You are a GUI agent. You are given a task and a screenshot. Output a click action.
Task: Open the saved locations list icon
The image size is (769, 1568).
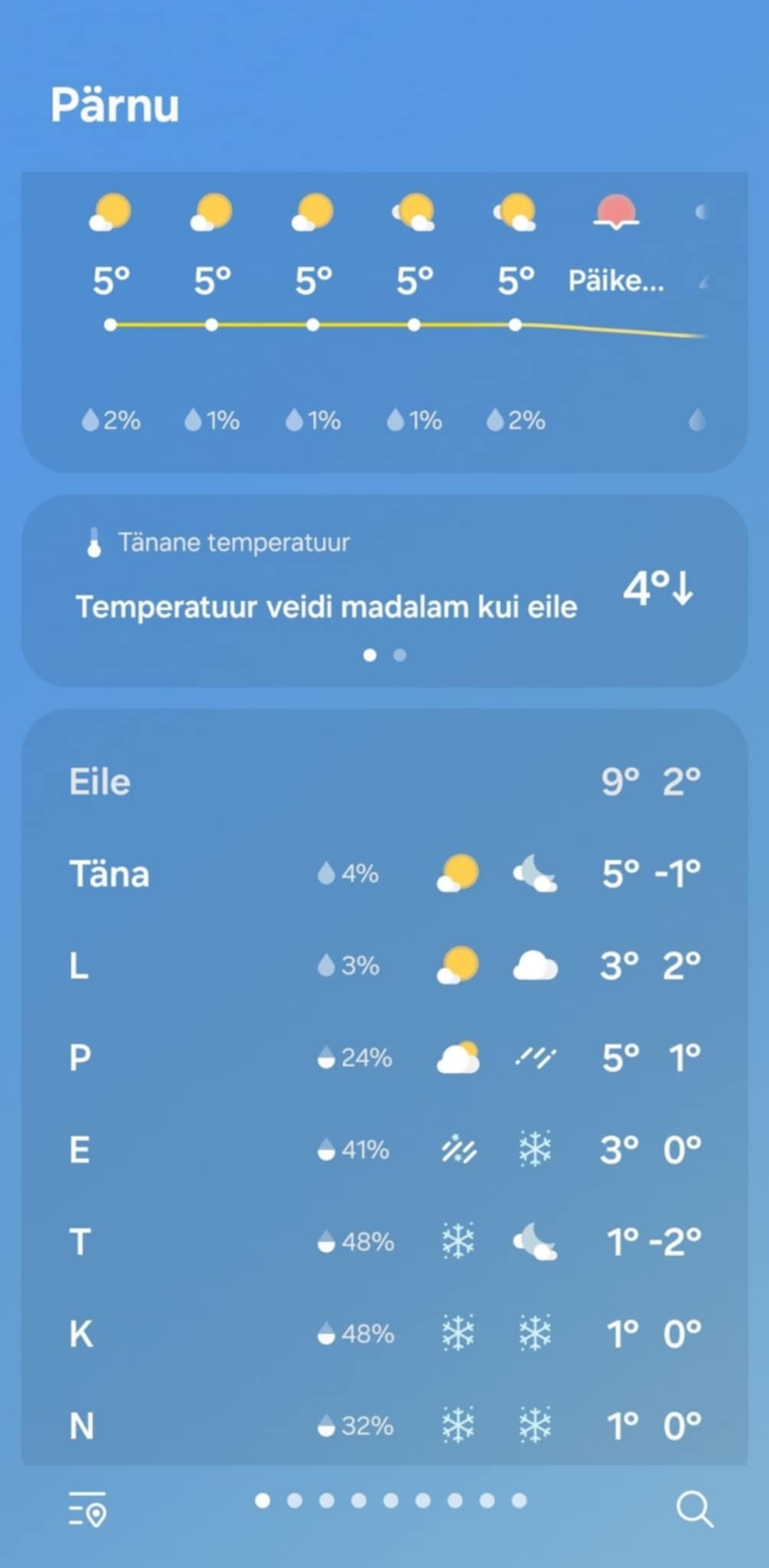87,1509
